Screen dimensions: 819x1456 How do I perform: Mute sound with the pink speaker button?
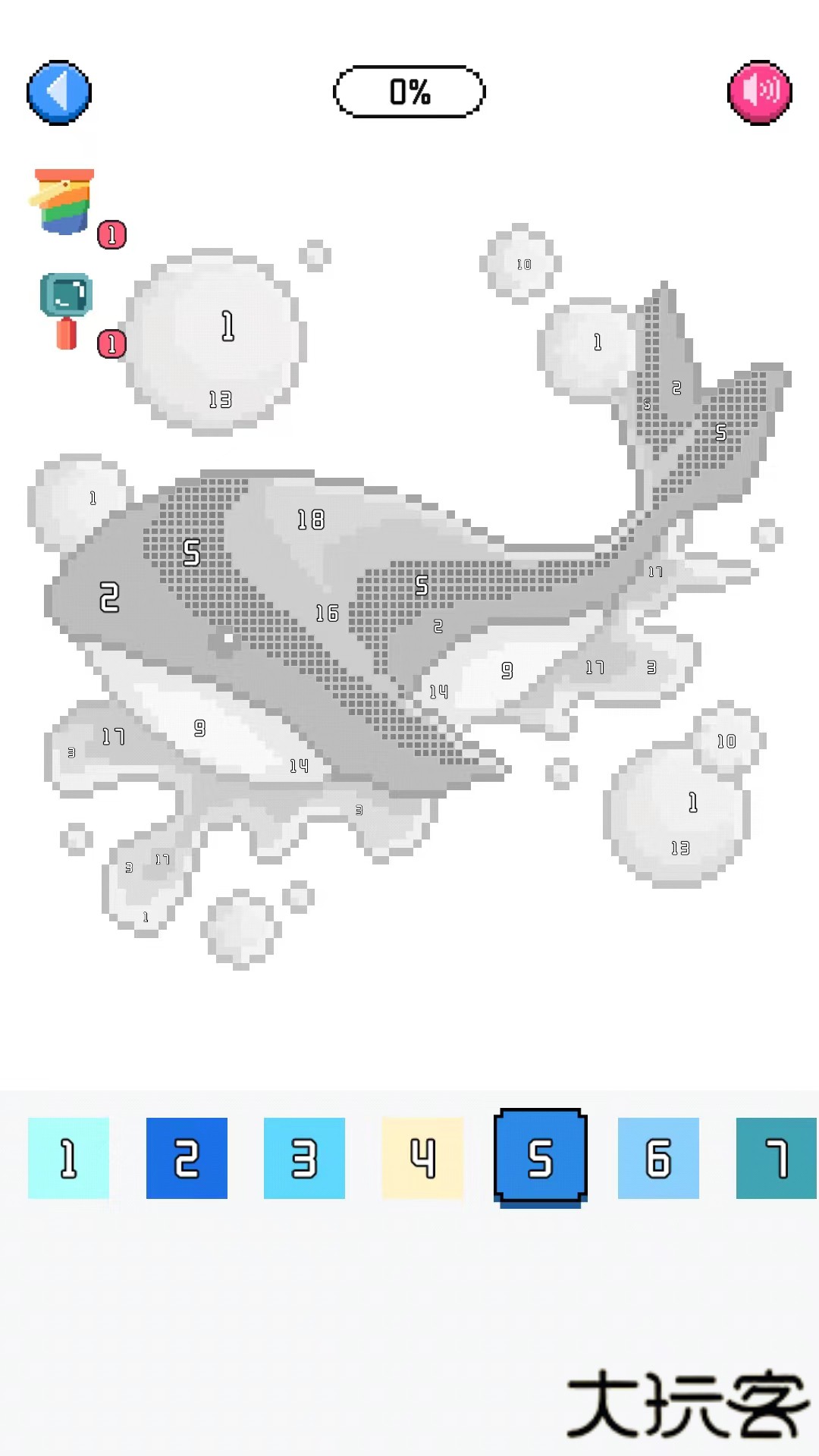click(x=759, y=93)
